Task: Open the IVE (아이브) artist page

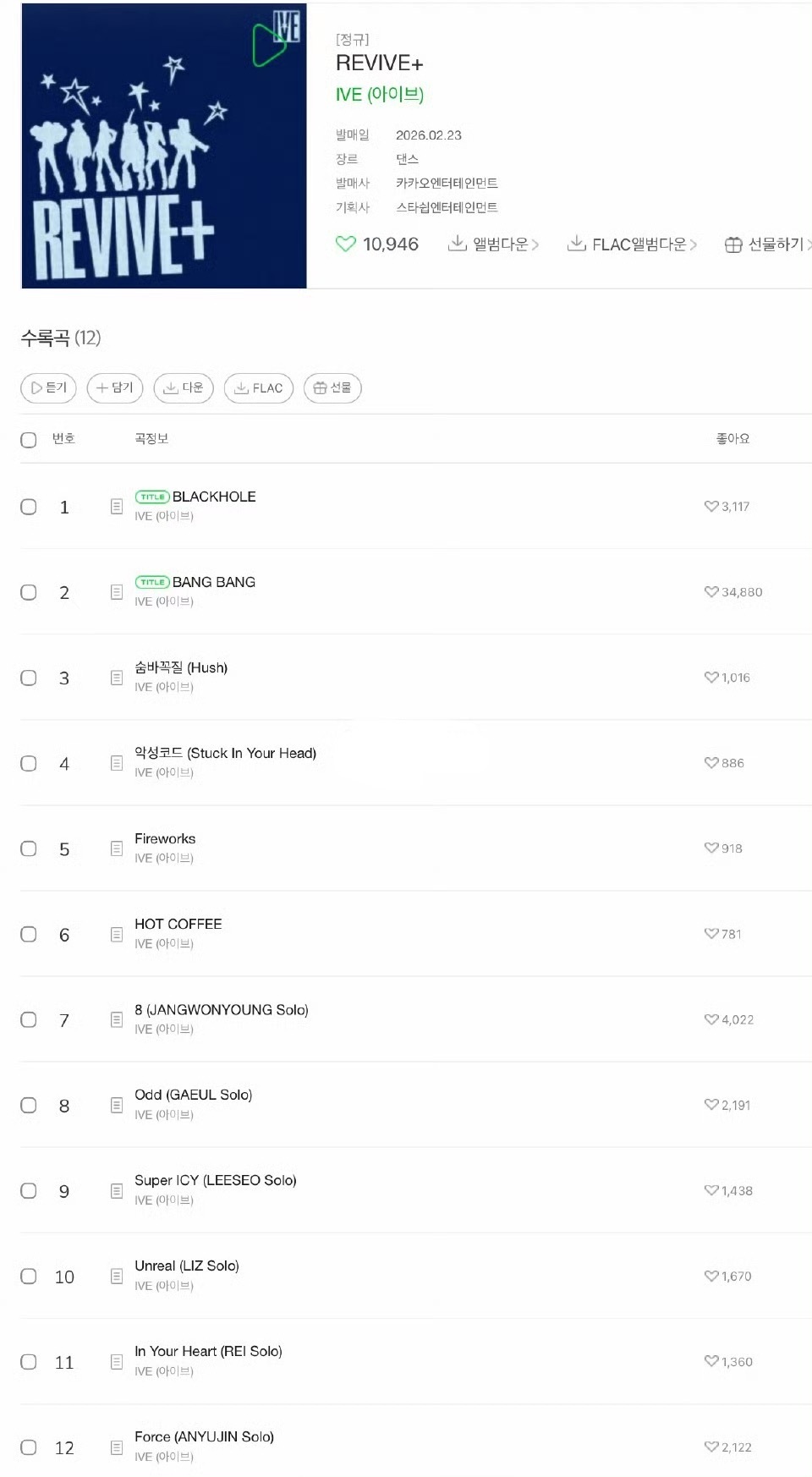Action: 378,95
